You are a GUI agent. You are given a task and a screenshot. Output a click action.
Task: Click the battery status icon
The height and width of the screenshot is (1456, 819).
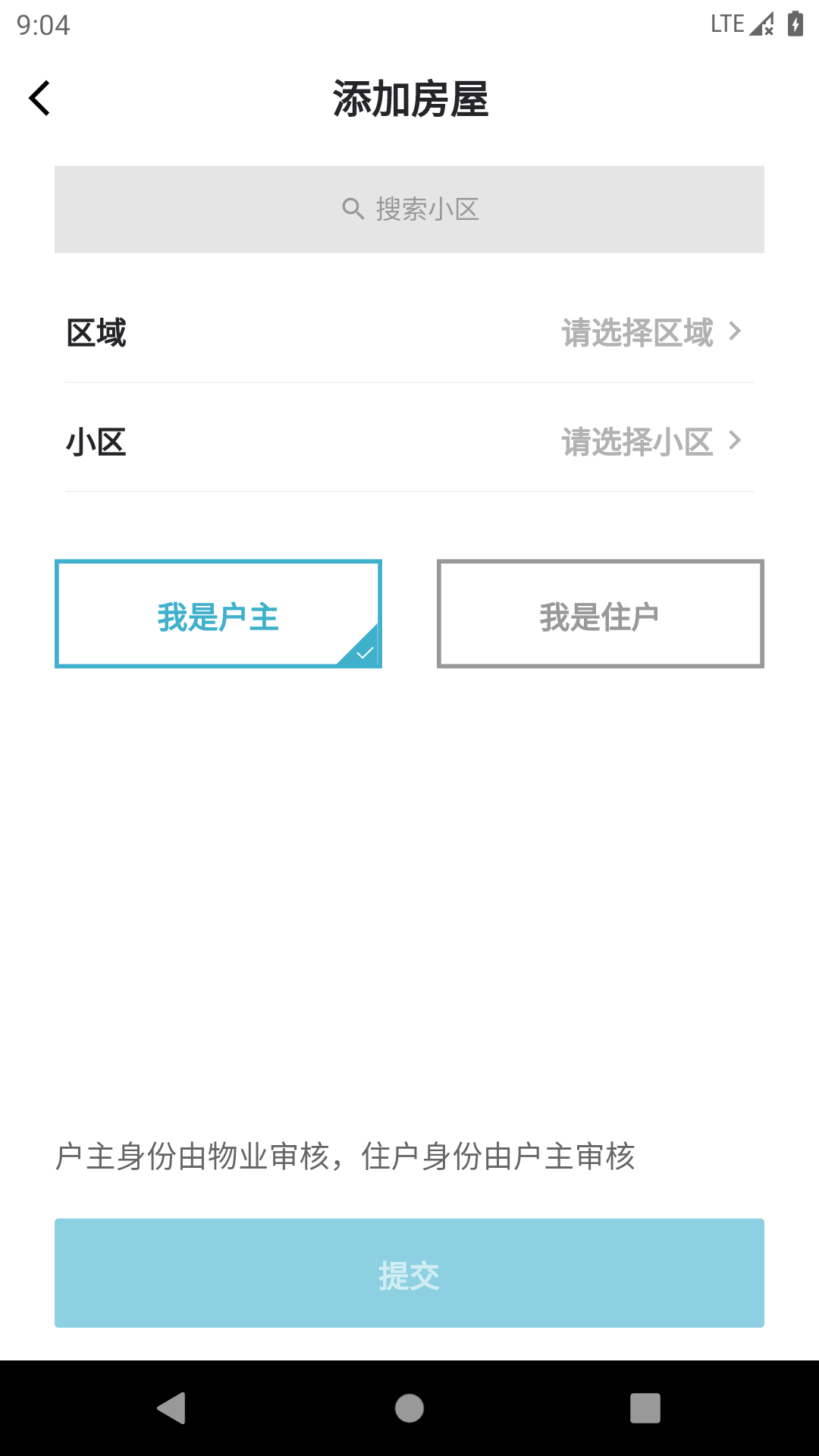[794, 23]
